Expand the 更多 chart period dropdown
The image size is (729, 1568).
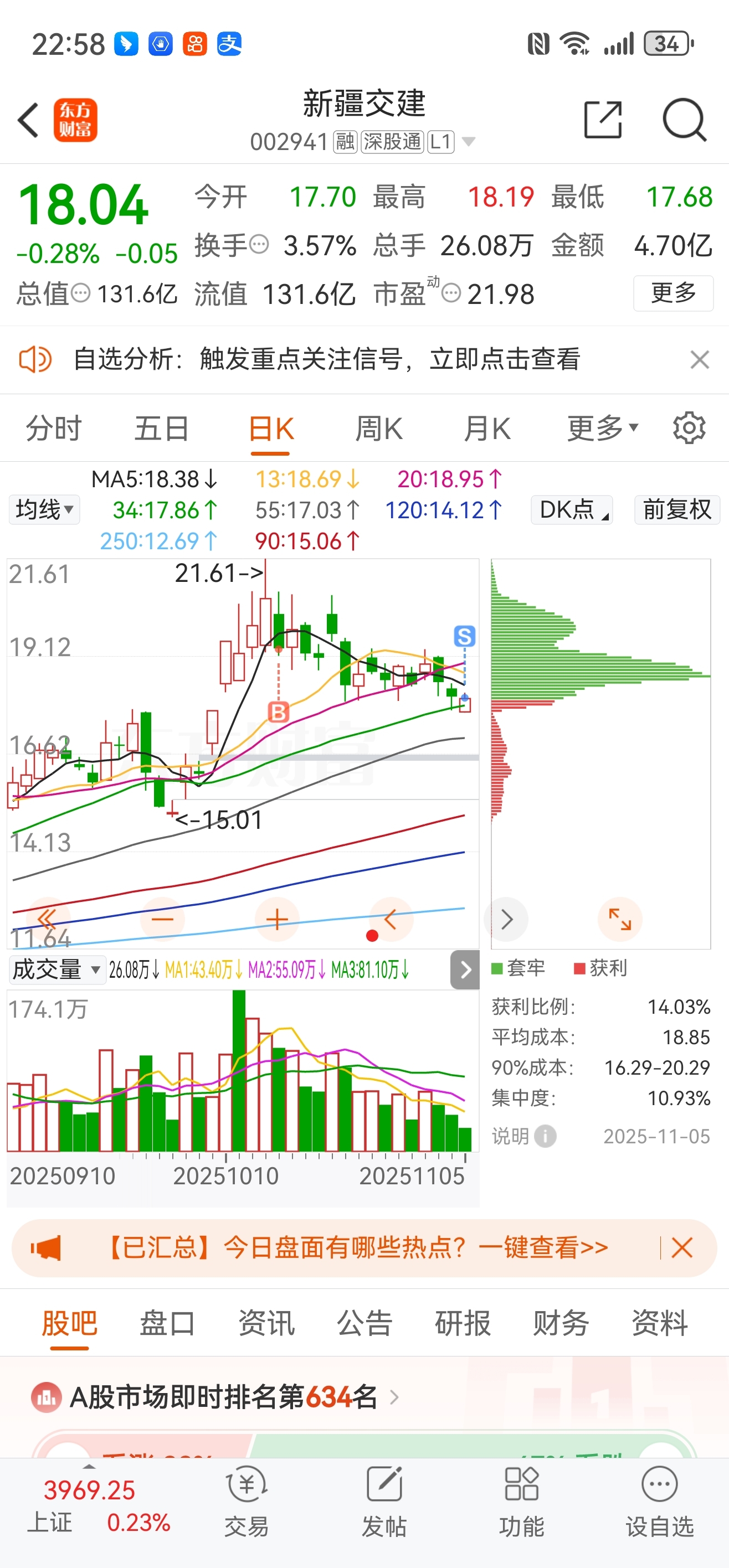click(602, 429)
